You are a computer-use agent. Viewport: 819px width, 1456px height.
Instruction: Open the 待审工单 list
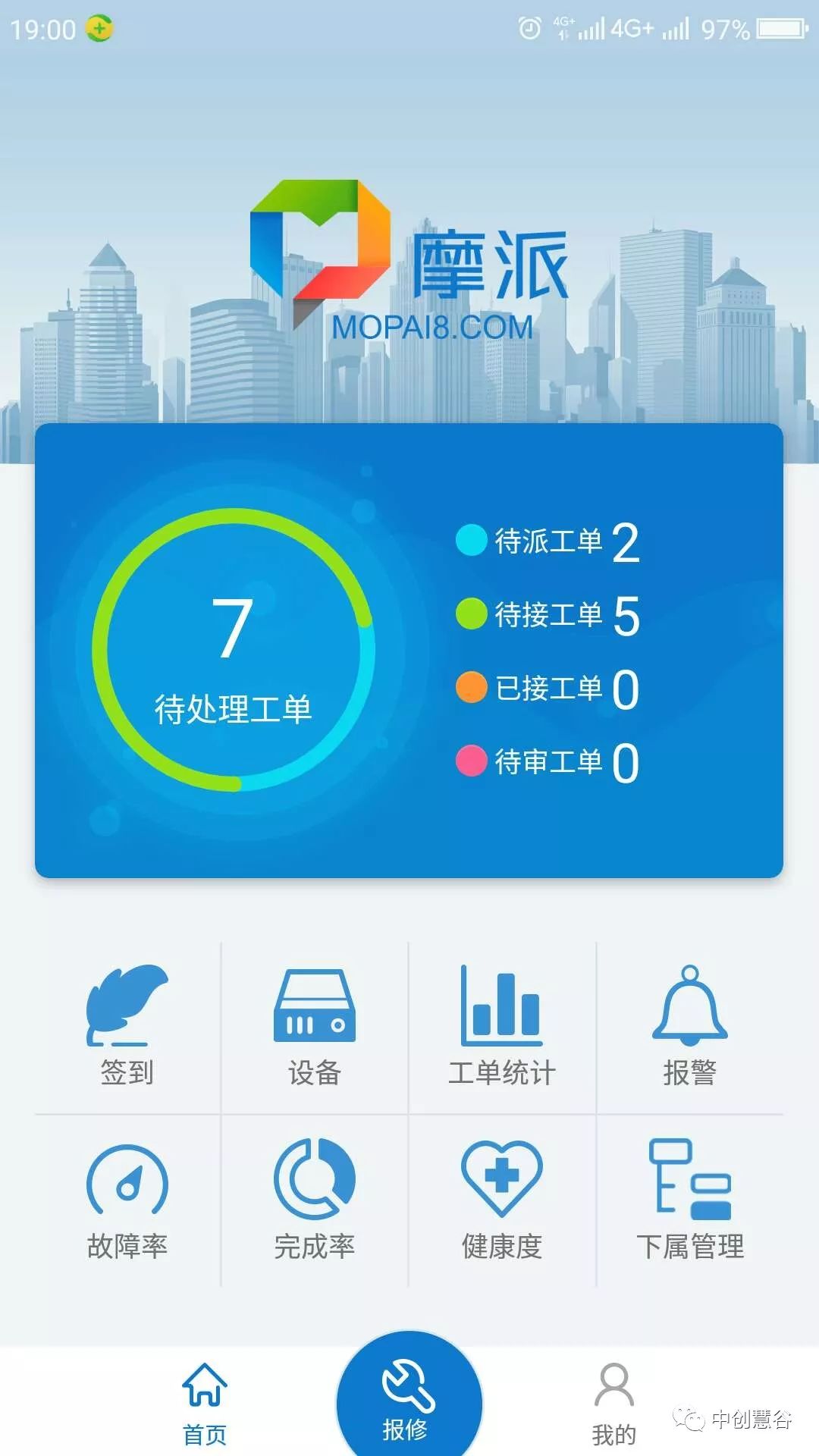(549, 761)
